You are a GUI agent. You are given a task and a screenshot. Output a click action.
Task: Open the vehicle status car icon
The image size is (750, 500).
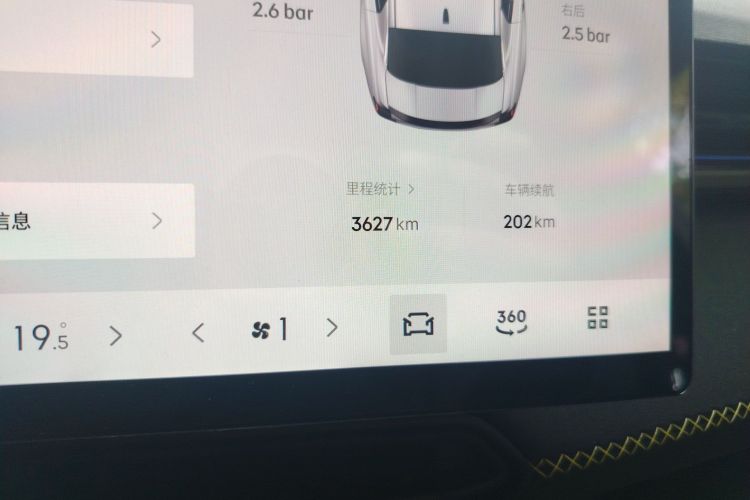coord(418,325)
